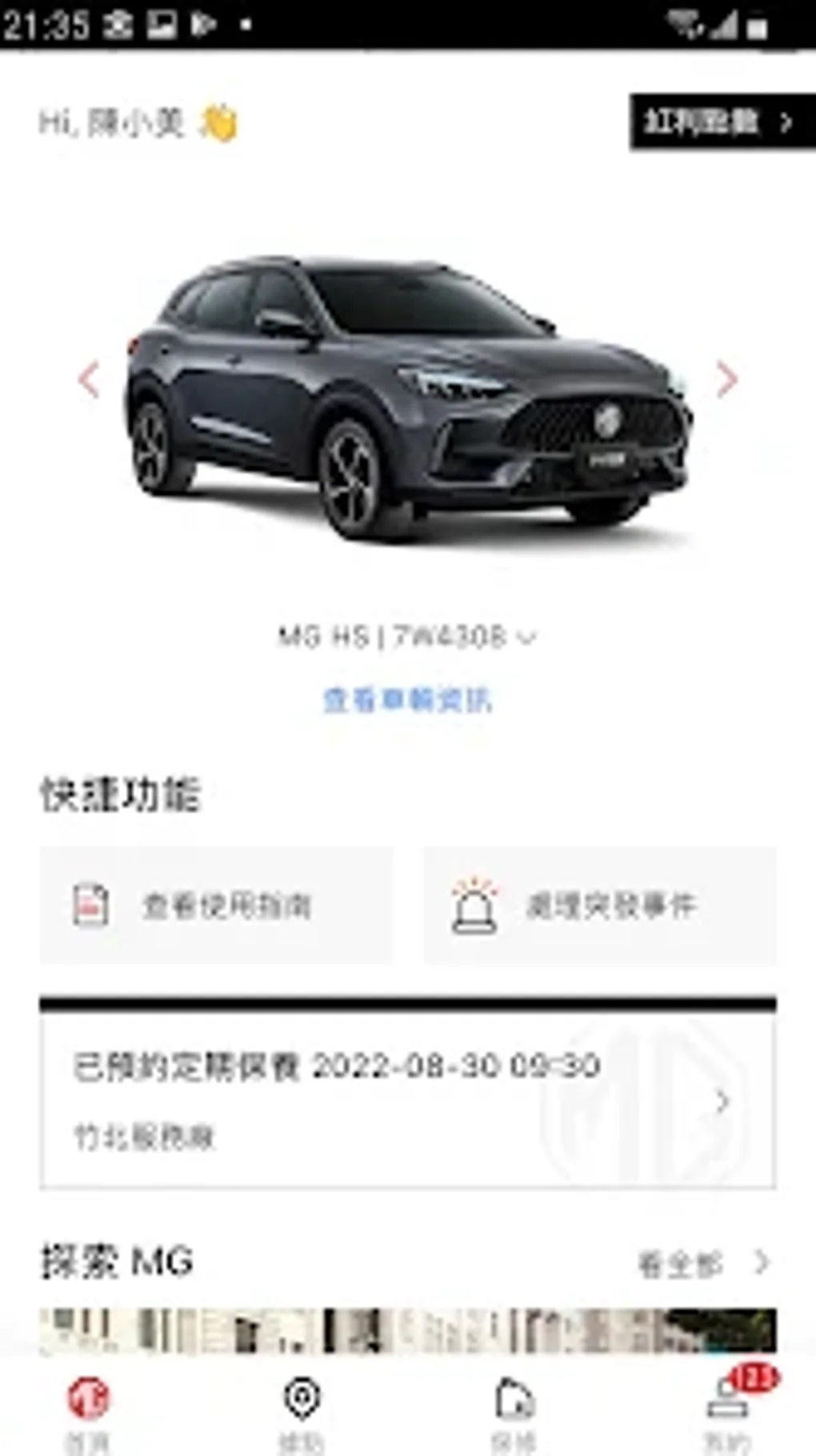816x1456 pixels.
Task: Open 處理突發事件 emergency handling shortcut
Action: click(x=599, y=905)
